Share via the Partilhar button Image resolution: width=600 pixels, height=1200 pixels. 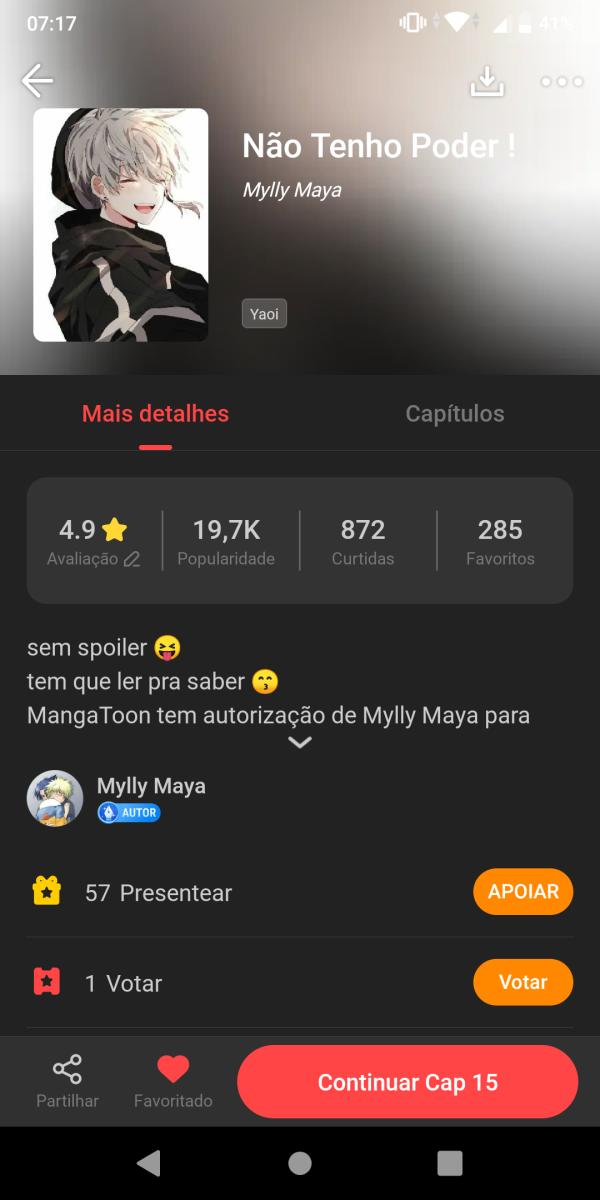[67, 1081]
